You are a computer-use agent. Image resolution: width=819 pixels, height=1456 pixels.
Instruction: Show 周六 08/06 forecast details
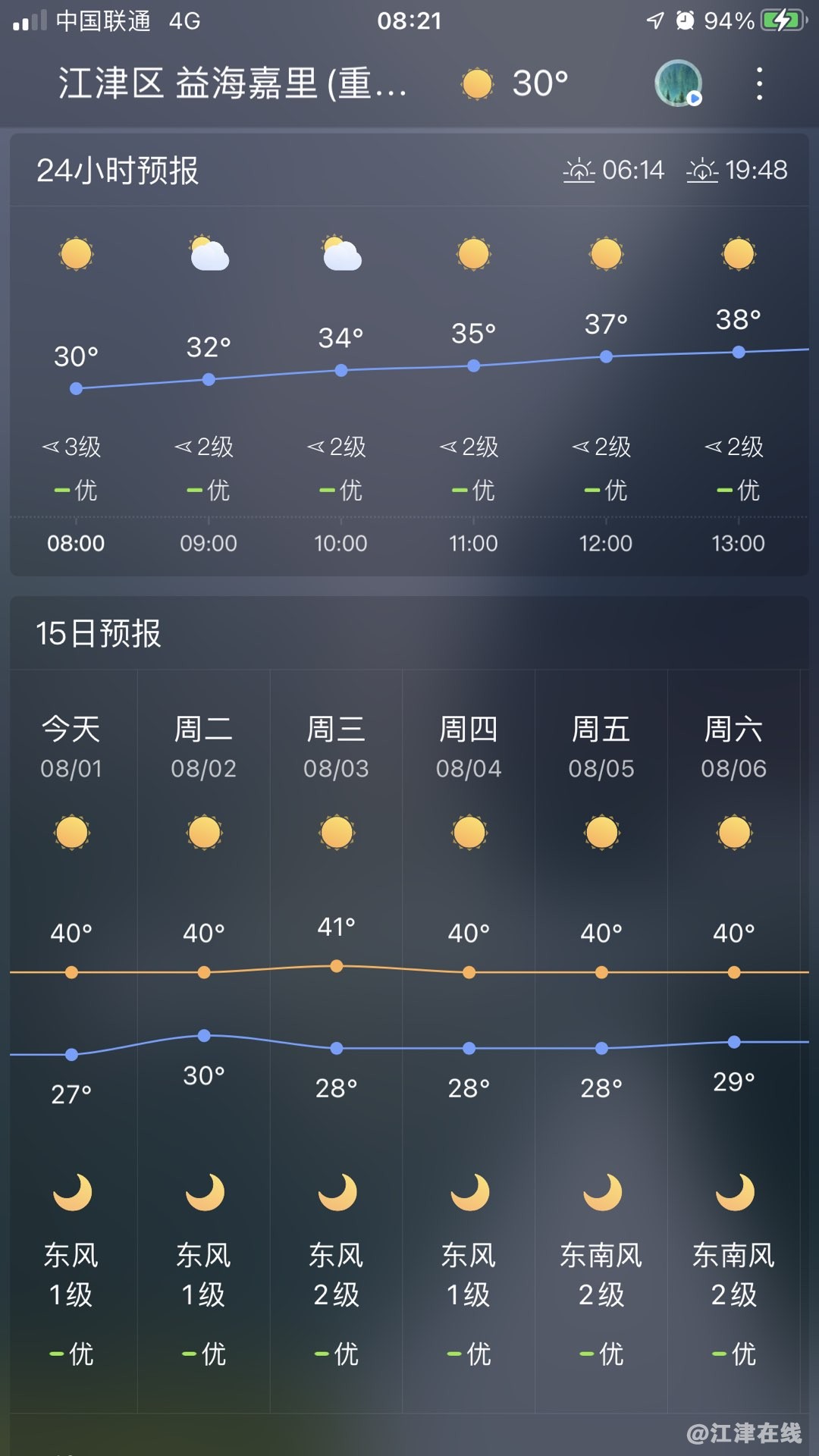click(x=733, y=747)
